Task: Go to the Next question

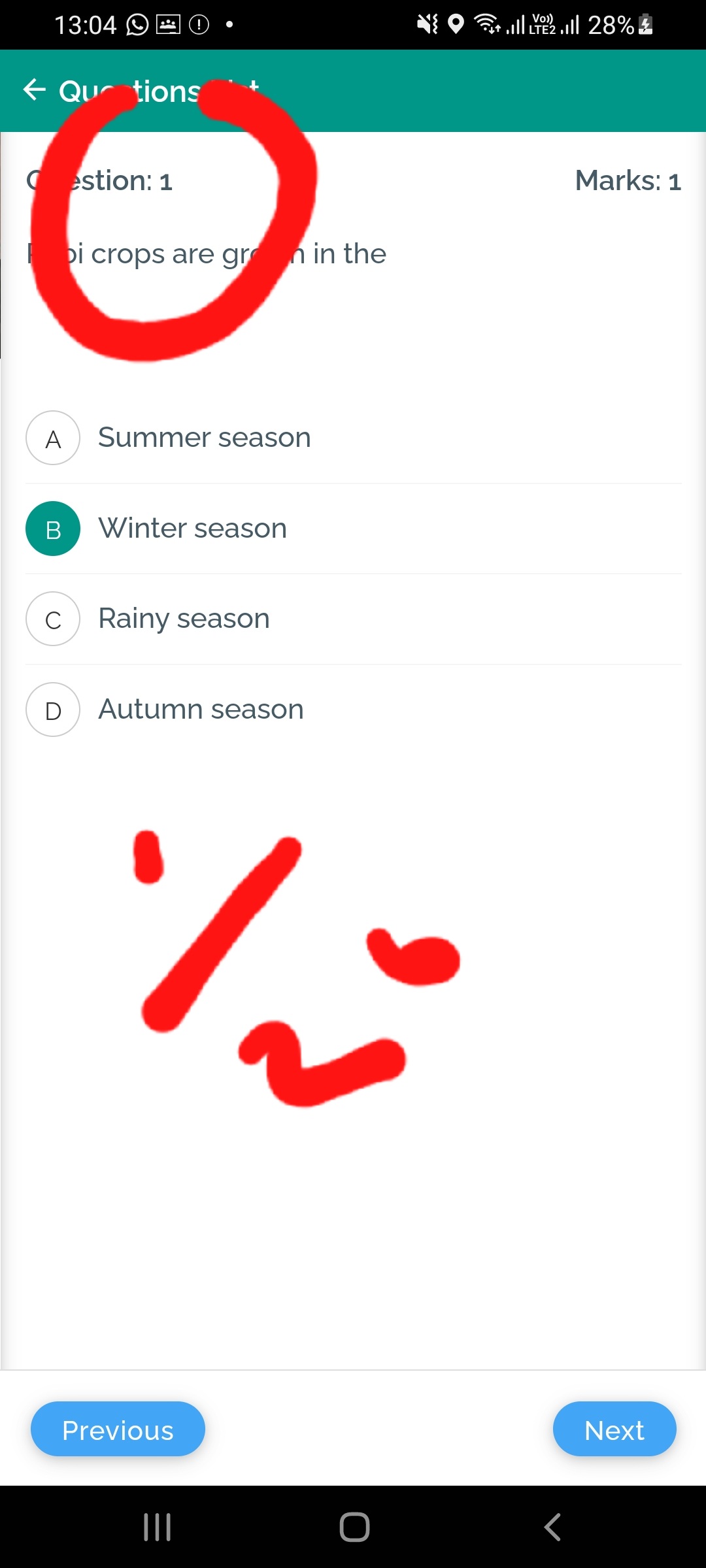Action: click(614, 1429)
